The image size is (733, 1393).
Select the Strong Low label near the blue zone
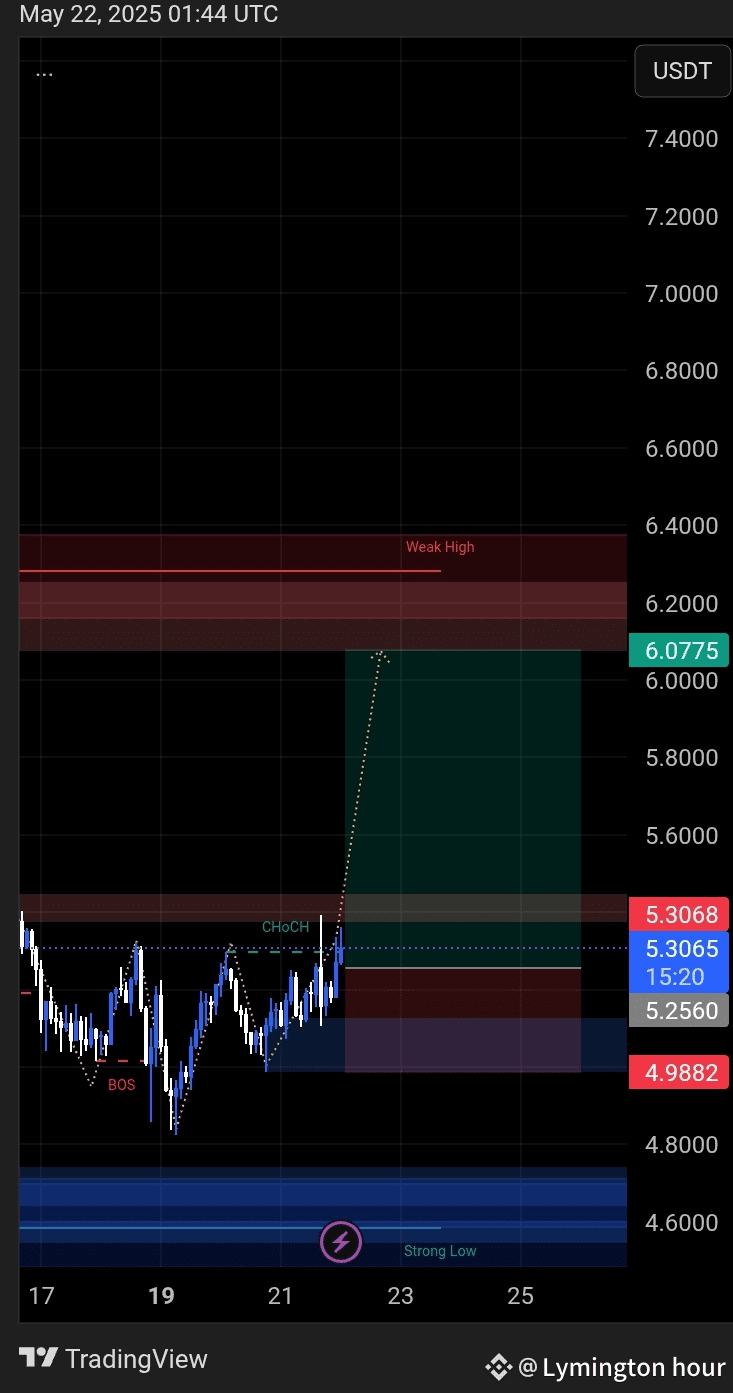click(440, 1250)
